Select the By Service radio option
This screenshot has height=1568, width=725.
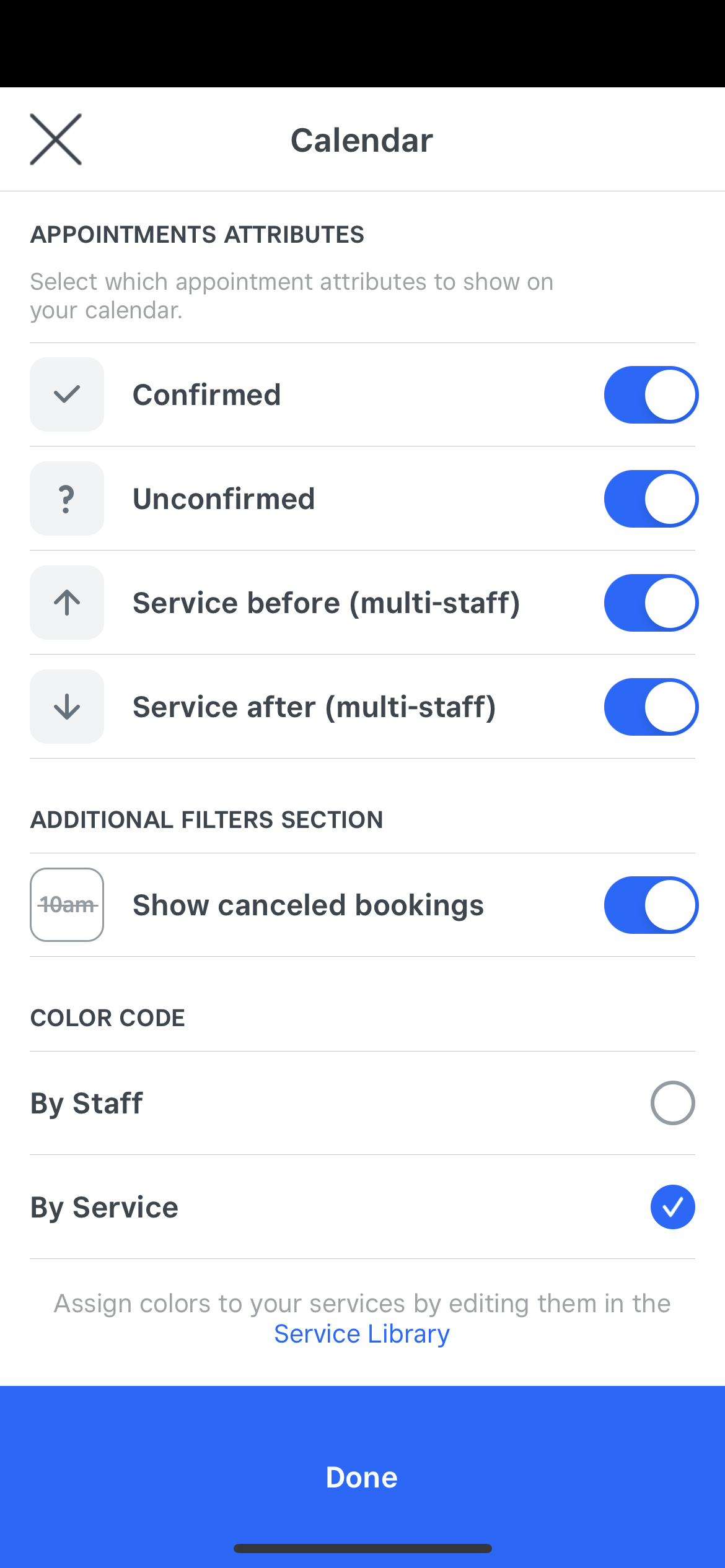point(672,1207)
